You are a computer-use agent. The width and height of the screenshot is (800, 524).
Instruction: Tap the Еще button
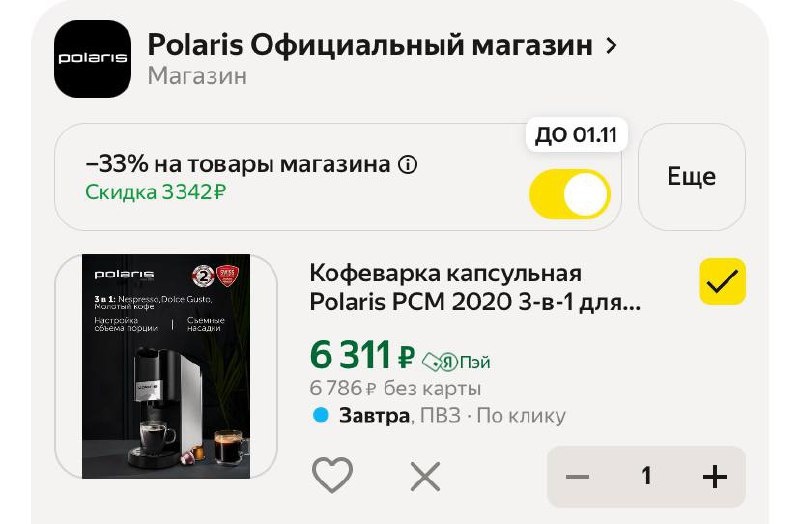tap(691, 177)
